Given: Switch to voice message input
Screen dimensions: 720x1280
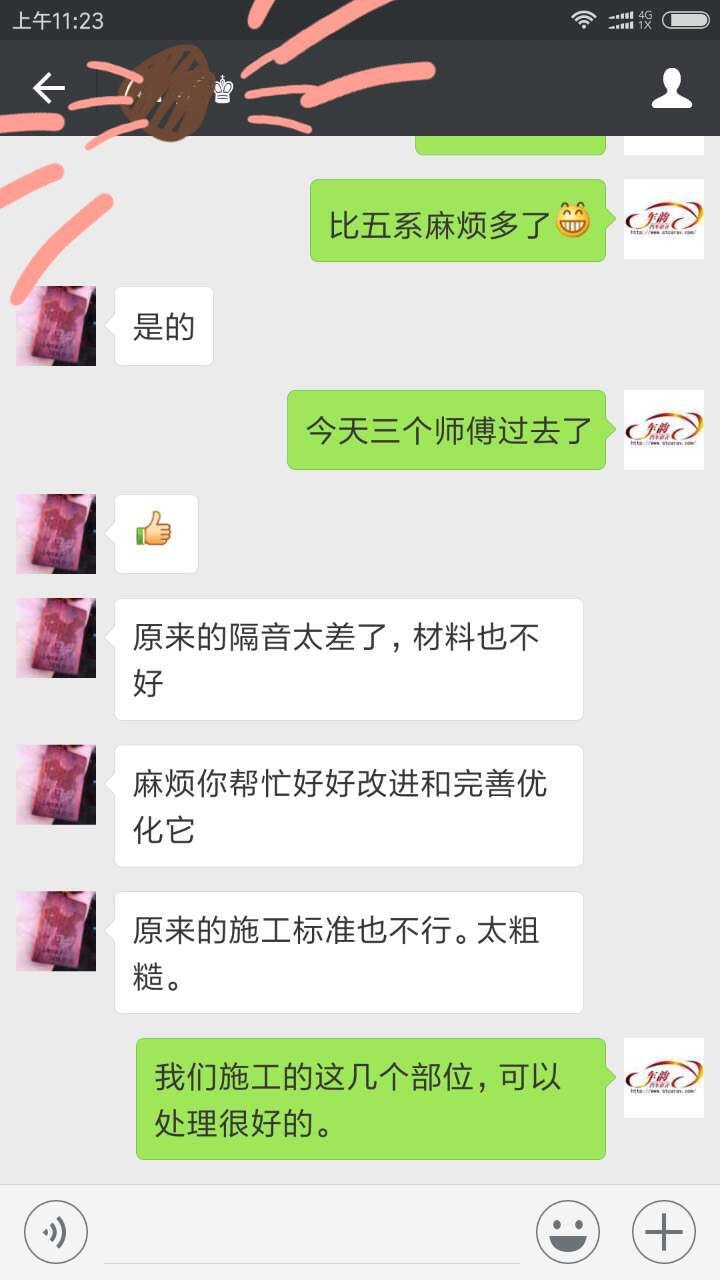Looking at the screenshot, I should 56,1232.
